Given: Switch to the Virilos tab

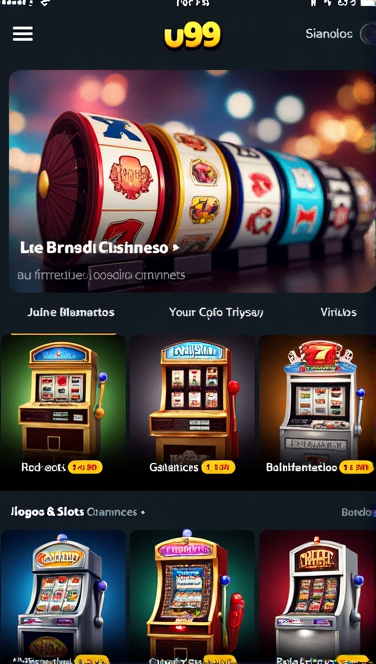Looking at the screenshot, I should 338,313.
